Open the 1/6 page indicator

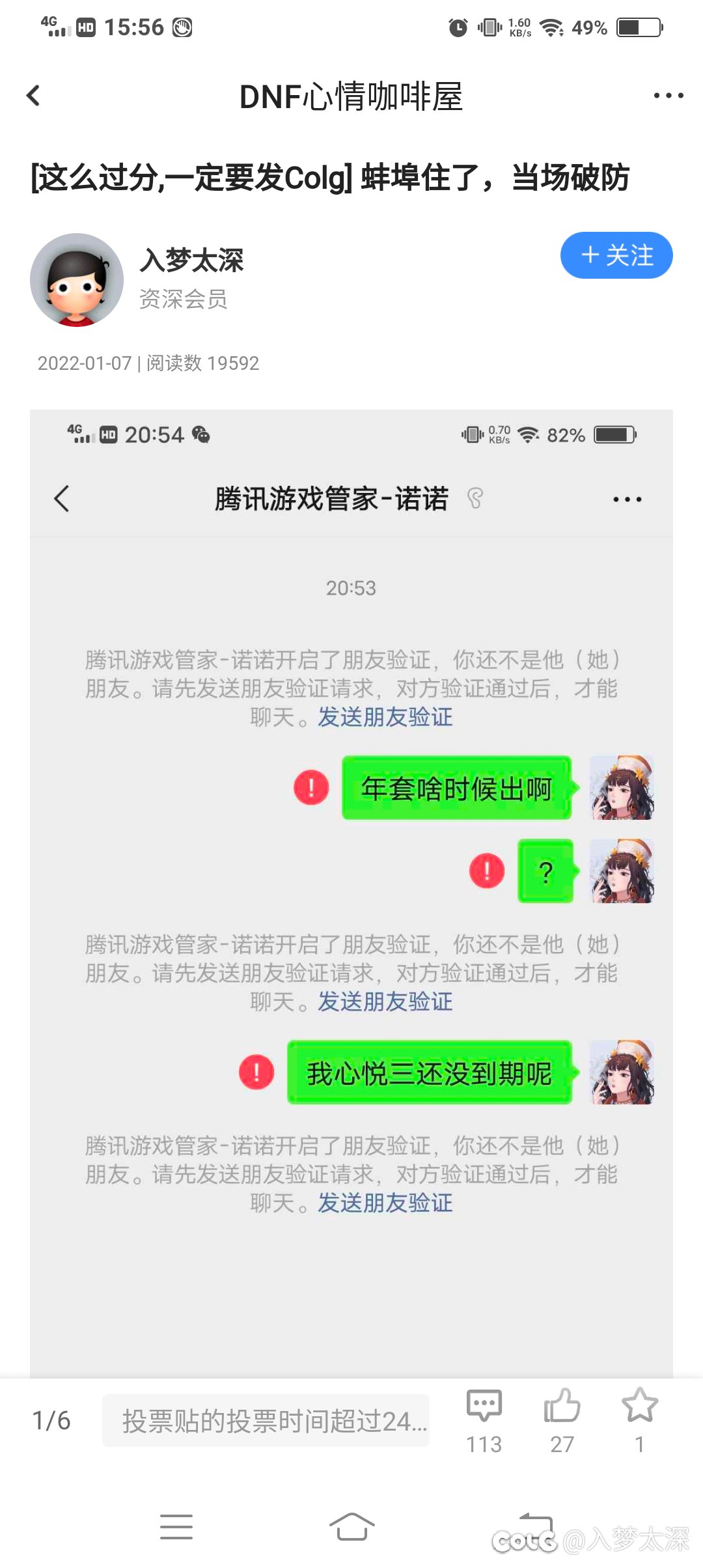click(x=51, y=1420)
